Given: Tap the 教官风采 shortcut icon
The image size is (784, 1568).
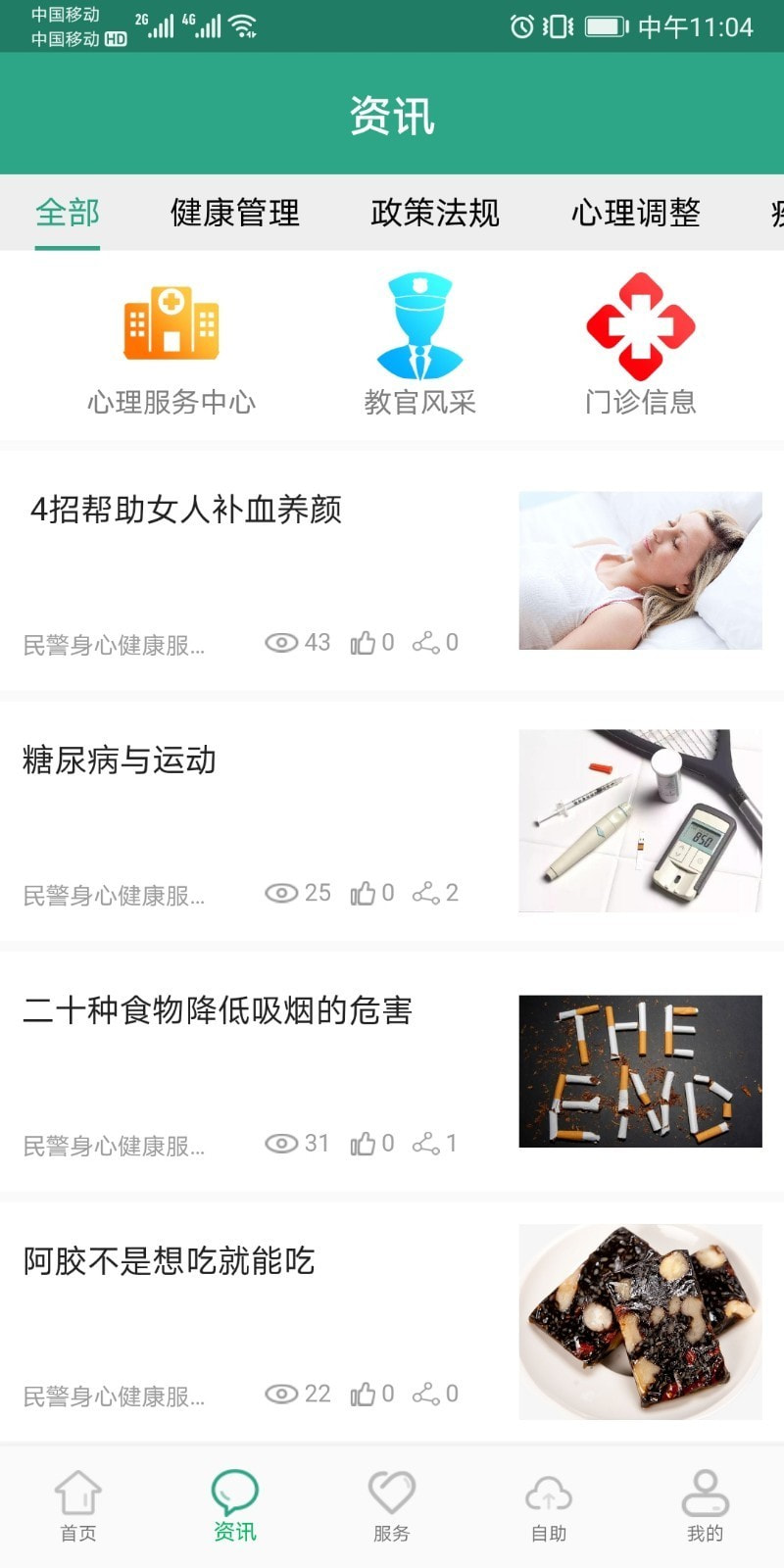Looking at the screenshot, I should coord(420,345).
